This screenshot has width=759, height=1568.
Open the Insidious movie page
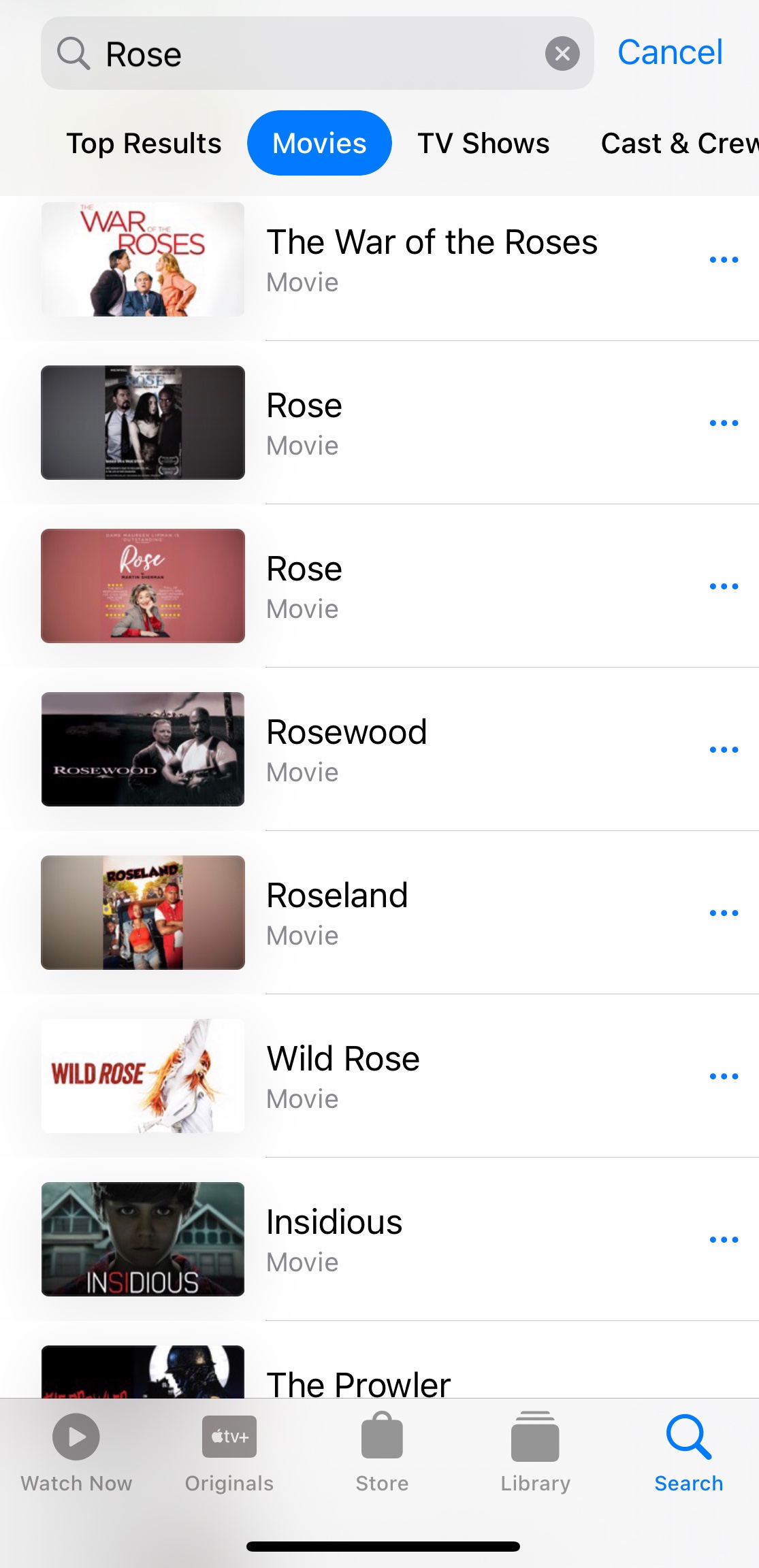[335, 1239]
